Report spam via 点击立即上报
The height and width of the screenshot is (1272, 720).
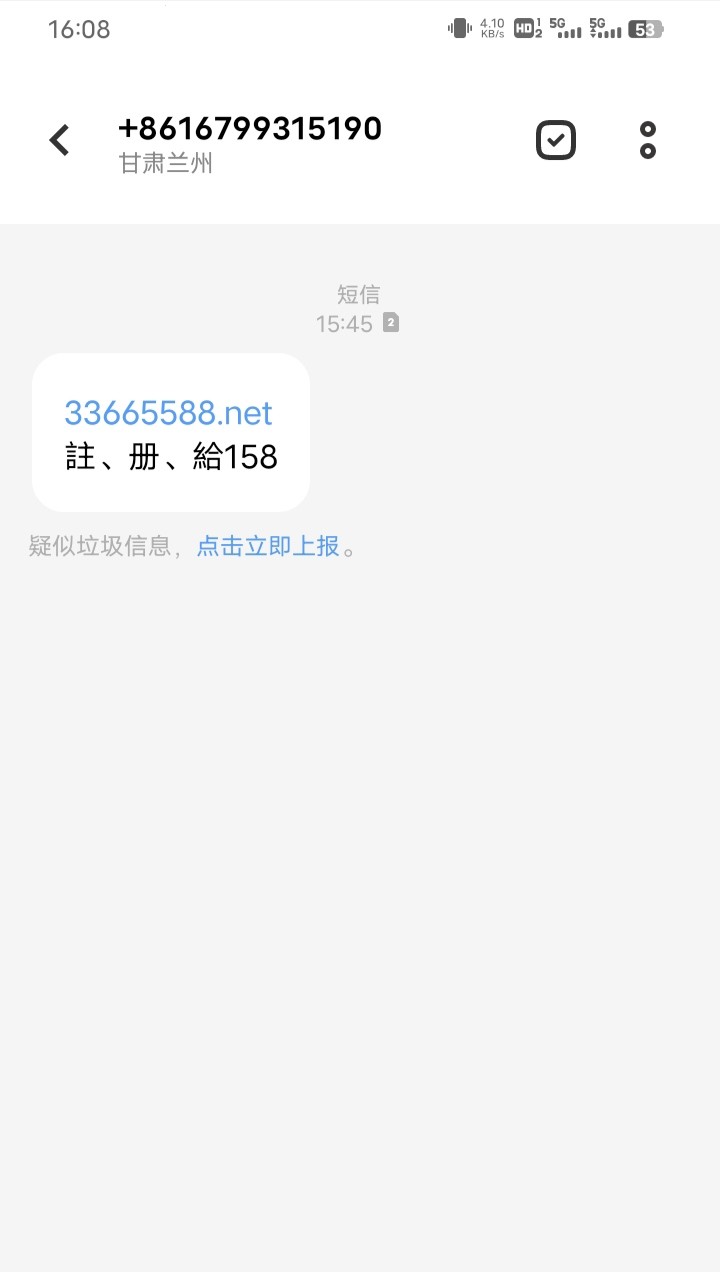(x=268, y=546)
